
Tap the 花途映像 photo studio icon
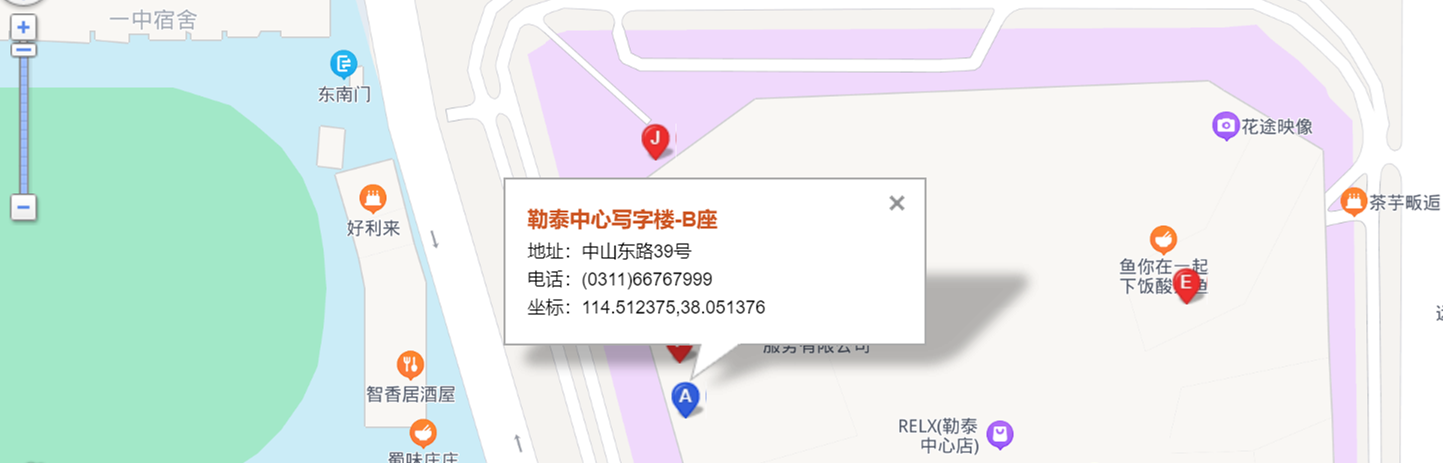tap(1225, 126)
